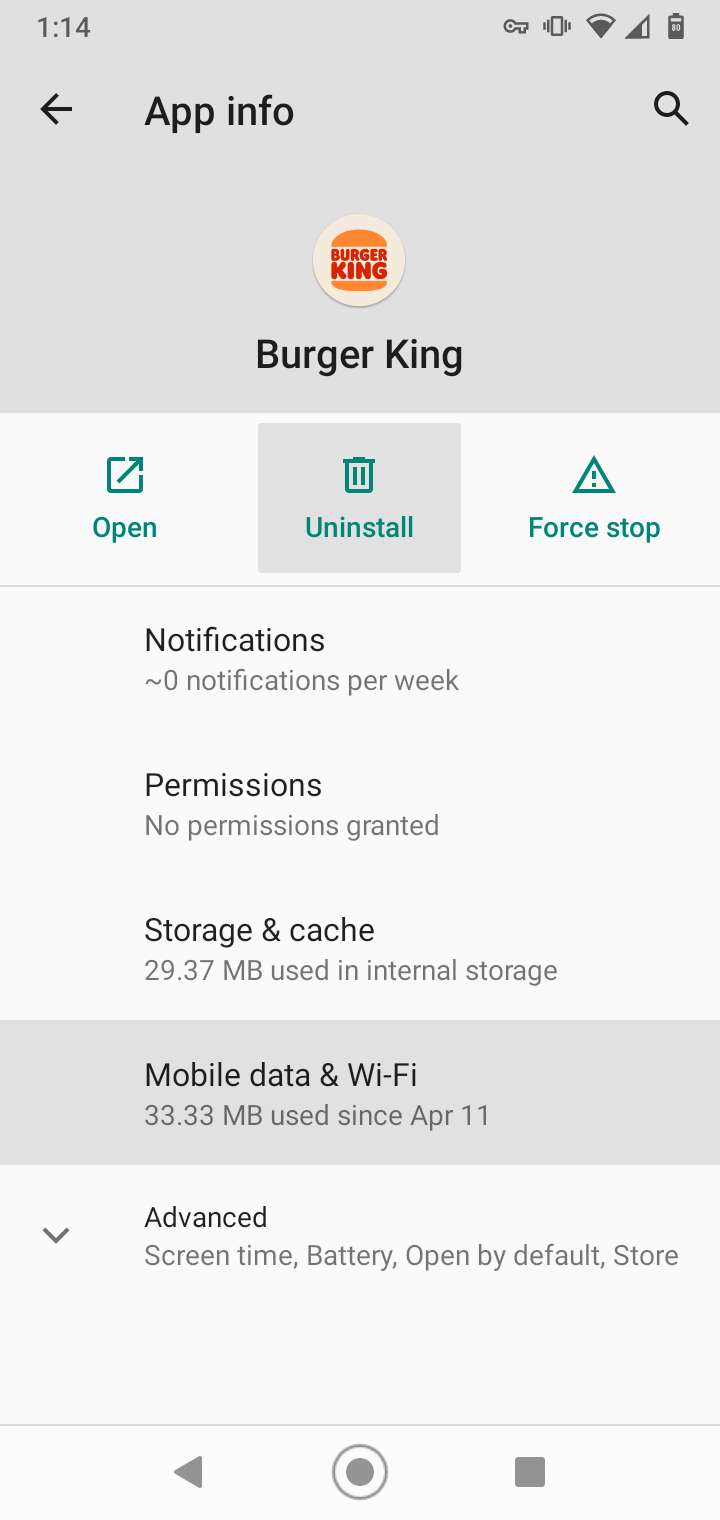Screen dimensions: 720x1520
Task: Uninstall Burger King
Action: 359,498
